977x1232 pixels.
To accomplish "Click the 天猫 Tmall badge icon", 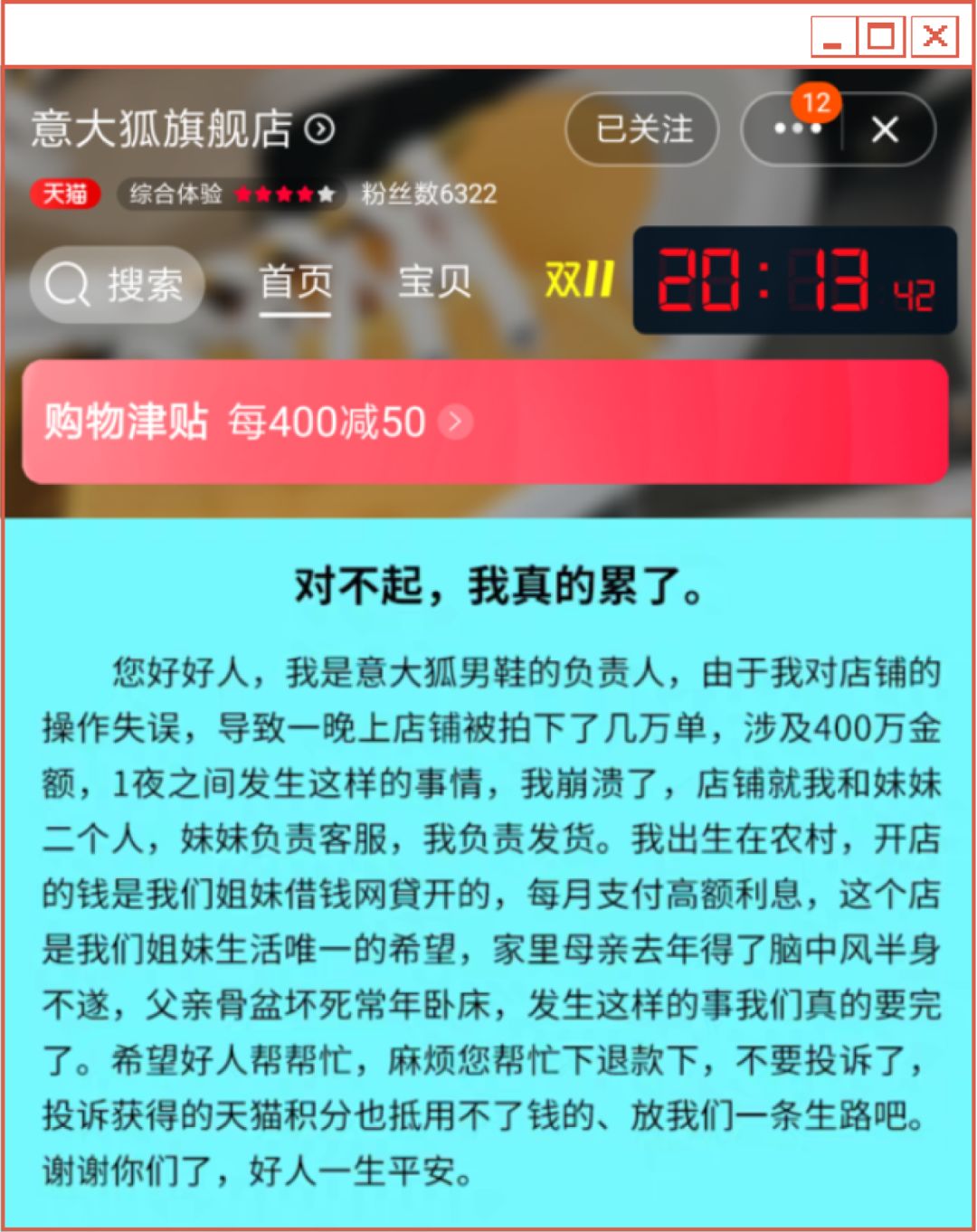I will tap(65, 194).
